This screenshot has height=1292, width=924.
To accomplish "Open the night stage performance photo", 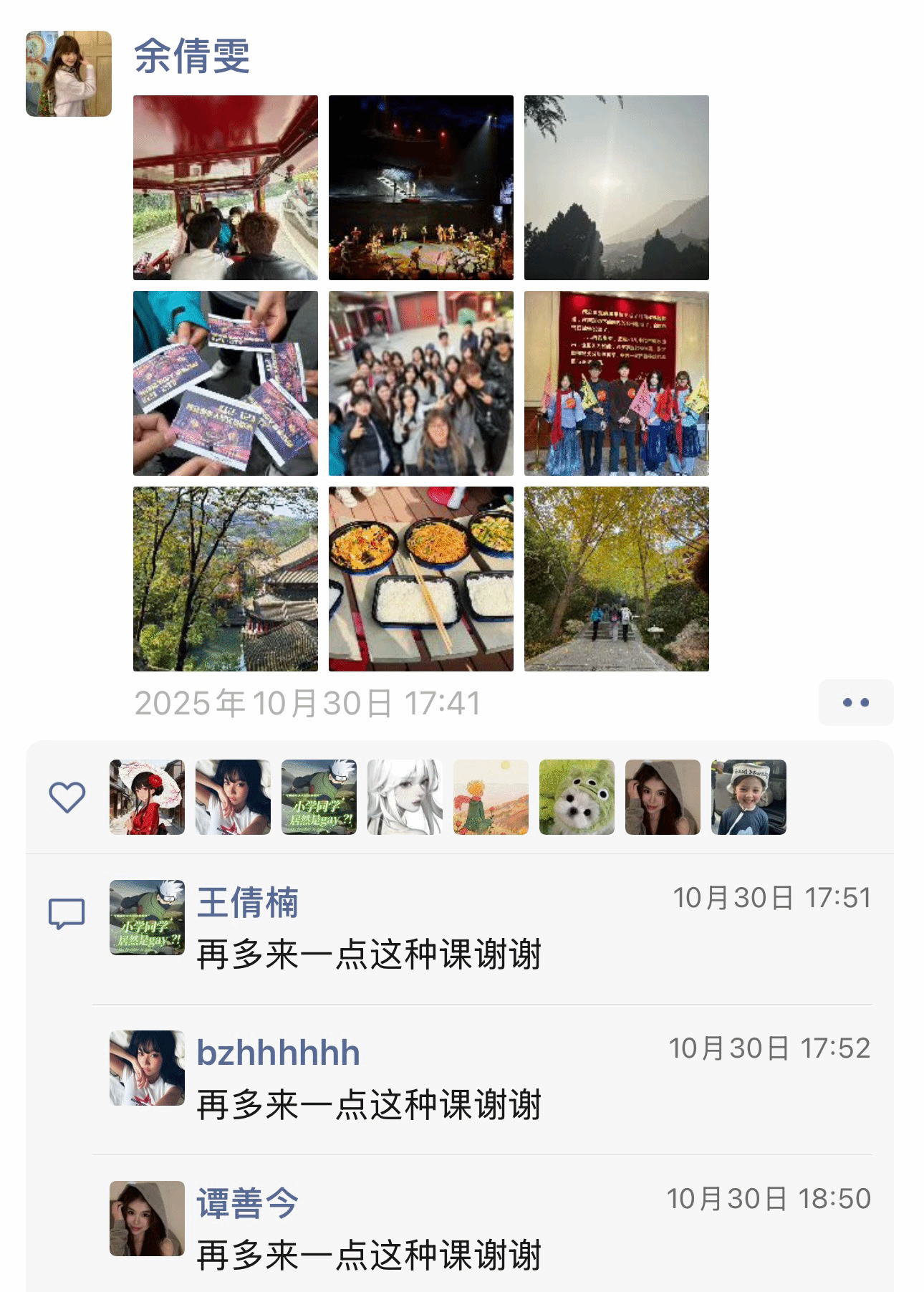I will (x=420, y=188).
